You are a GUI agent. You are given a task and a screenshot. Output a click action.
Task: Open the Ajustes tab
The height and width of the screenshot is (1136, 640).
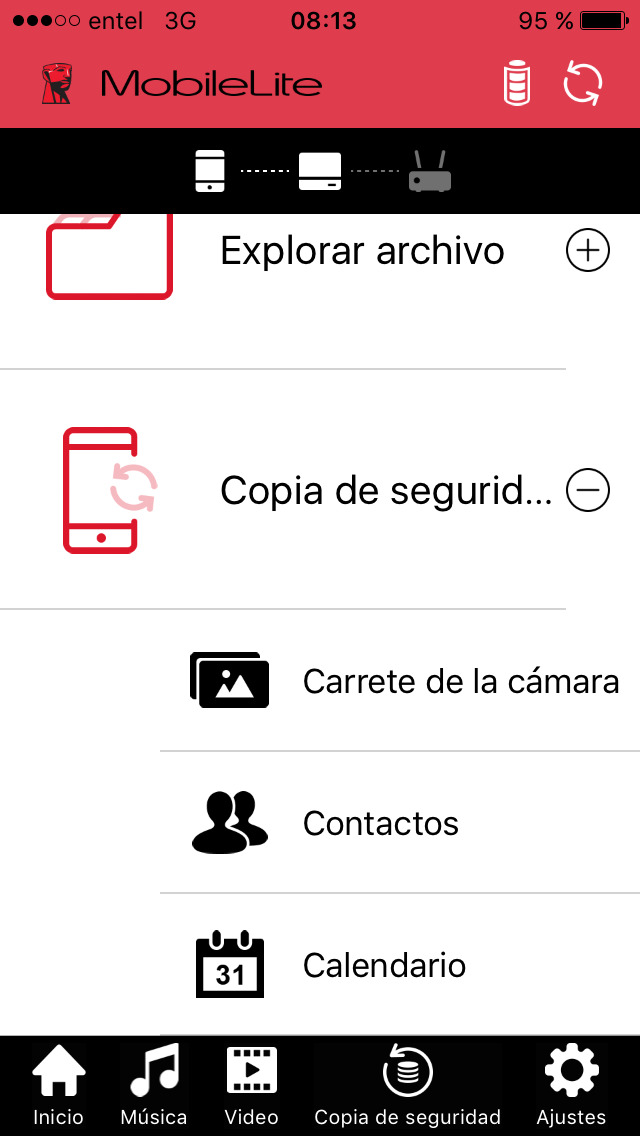point(571,1085)
